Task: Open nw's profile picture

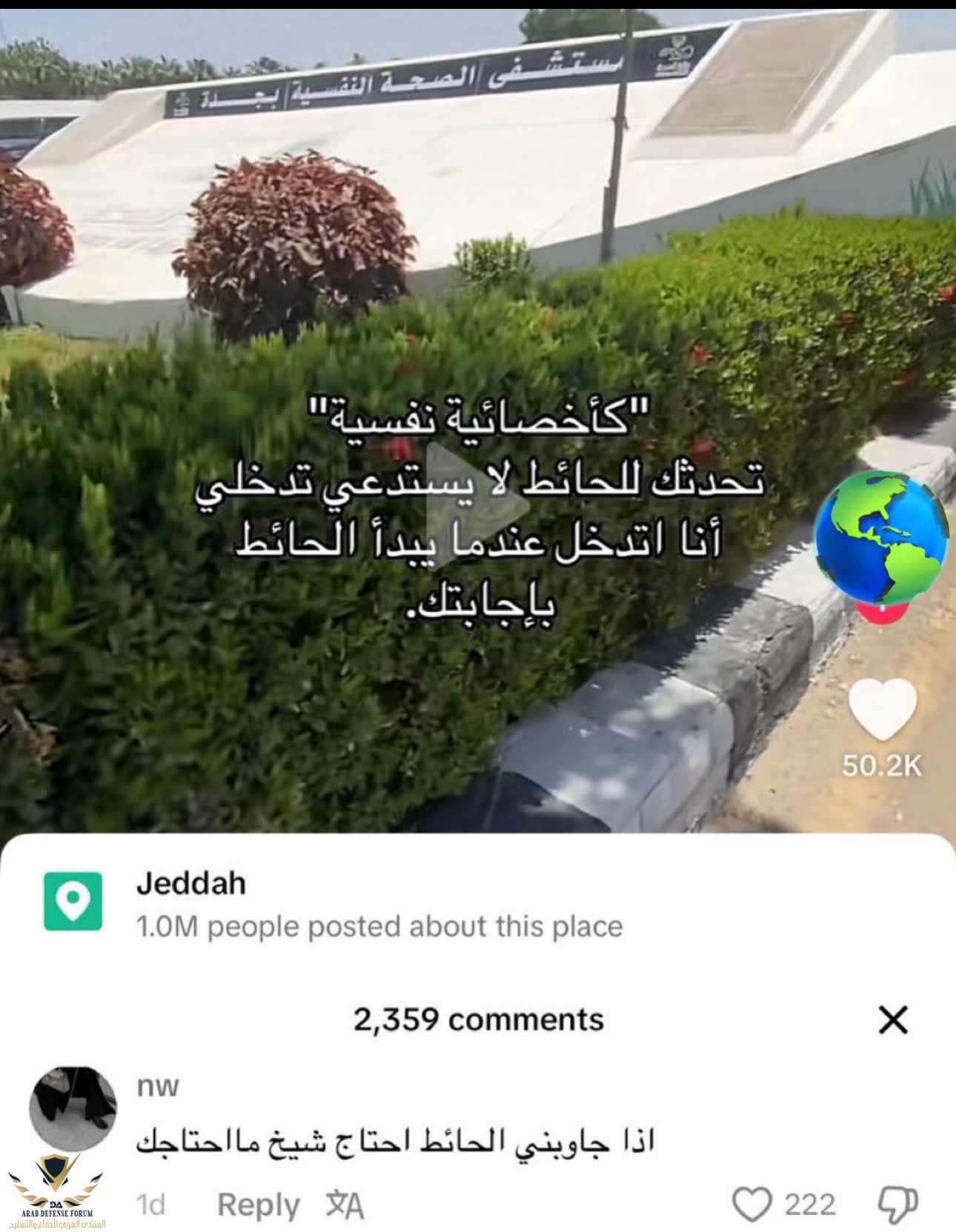Action: click(73, 1108)
